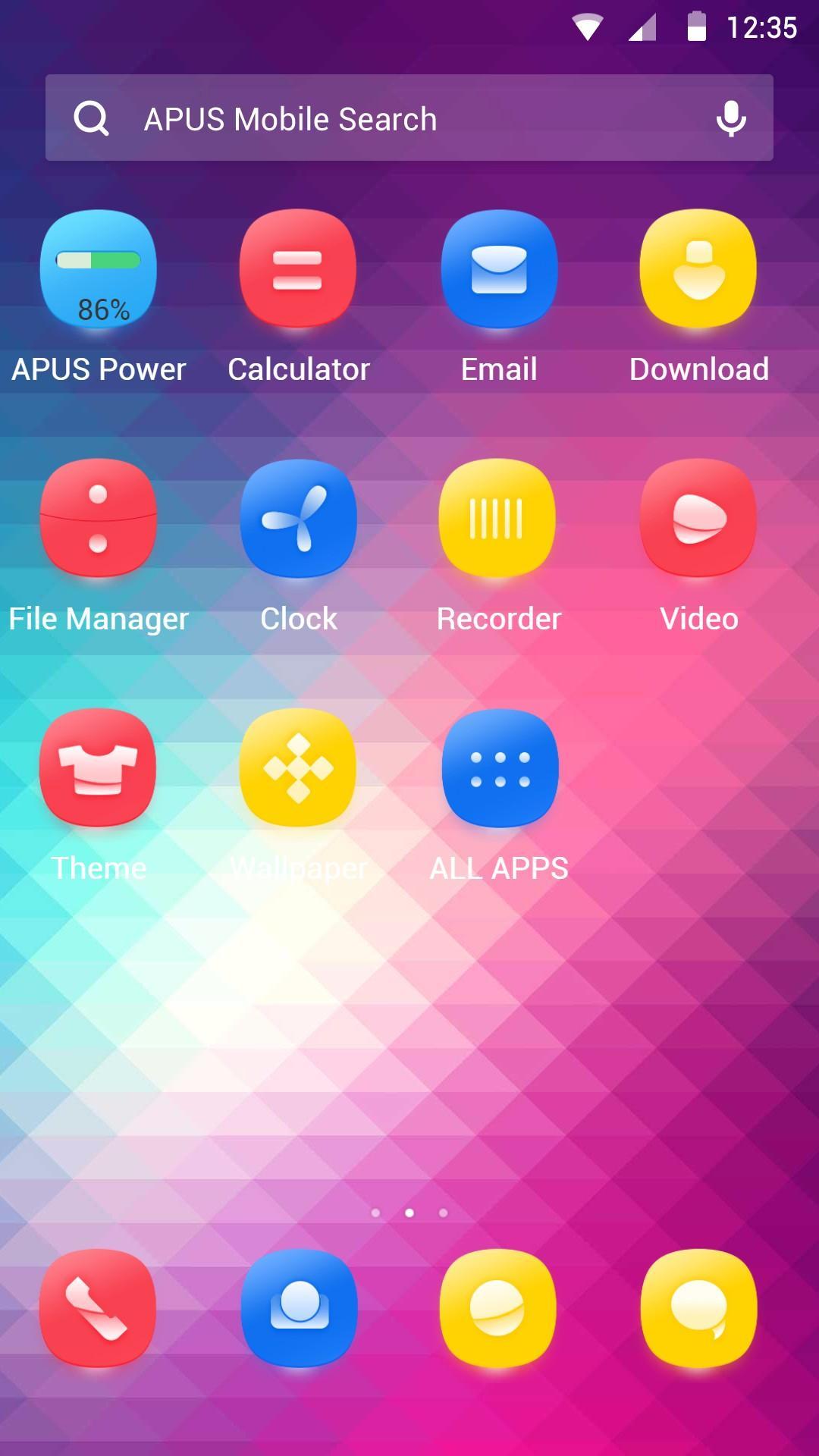Open the Download app
The image size is (819, 1456).
coord(698,270)
